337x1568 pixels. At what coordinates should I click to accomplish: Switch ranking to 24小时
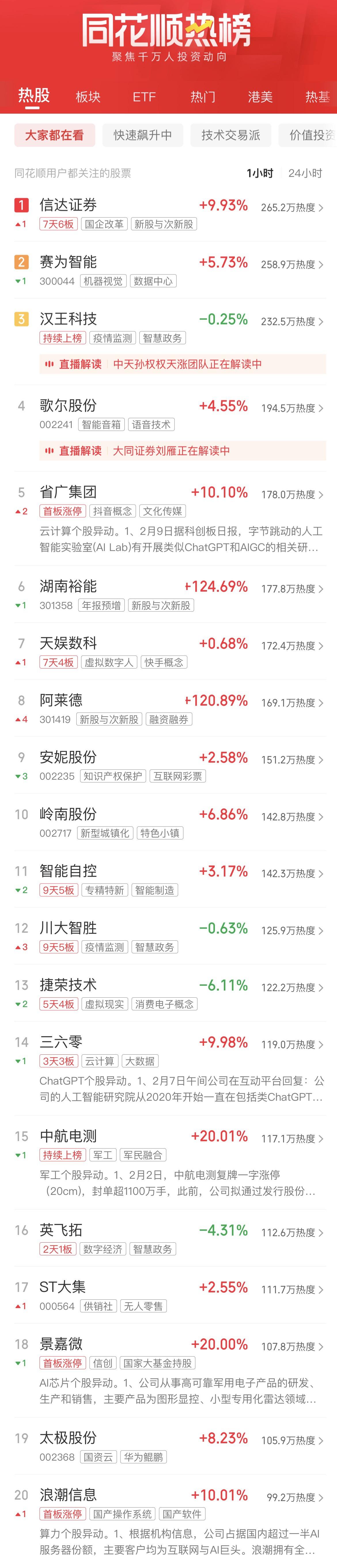point(305,174)
